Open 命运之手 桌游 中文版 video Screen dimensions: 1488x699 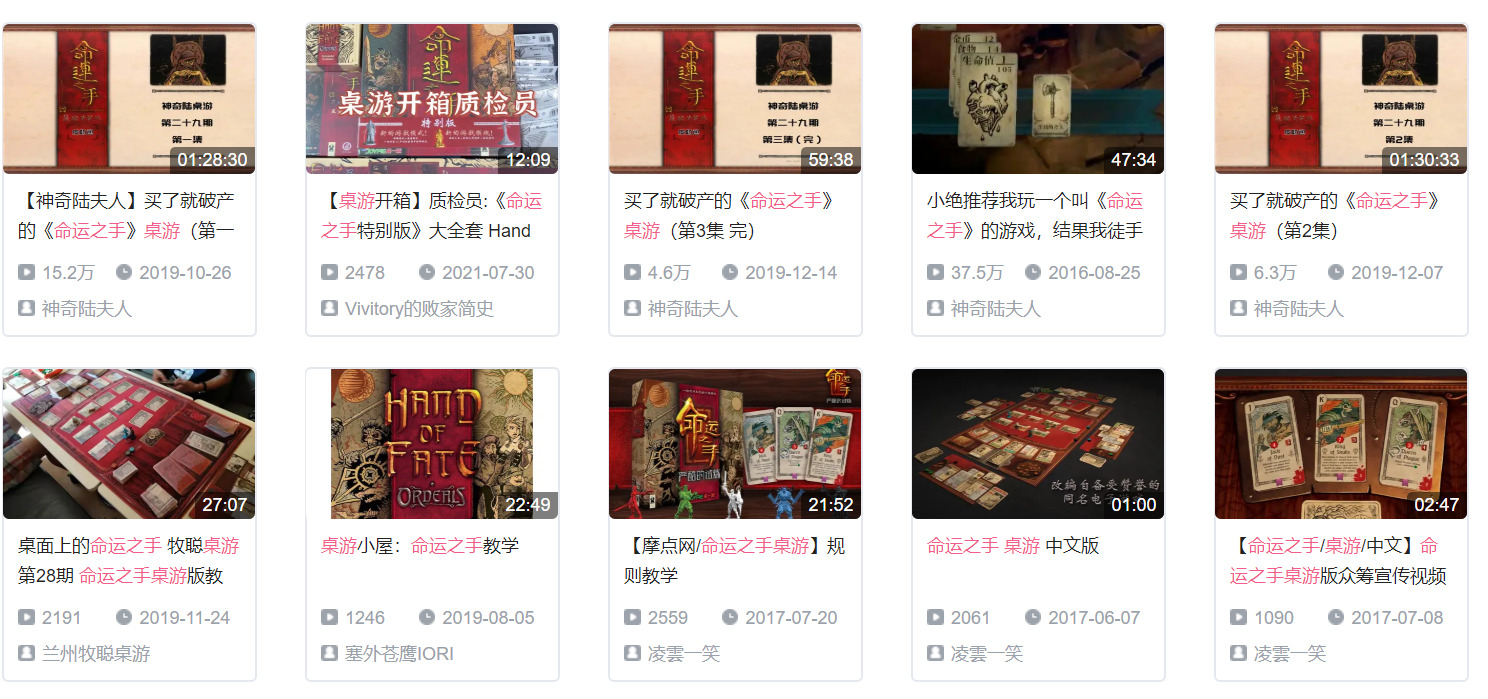click(x=1038, y=444)
